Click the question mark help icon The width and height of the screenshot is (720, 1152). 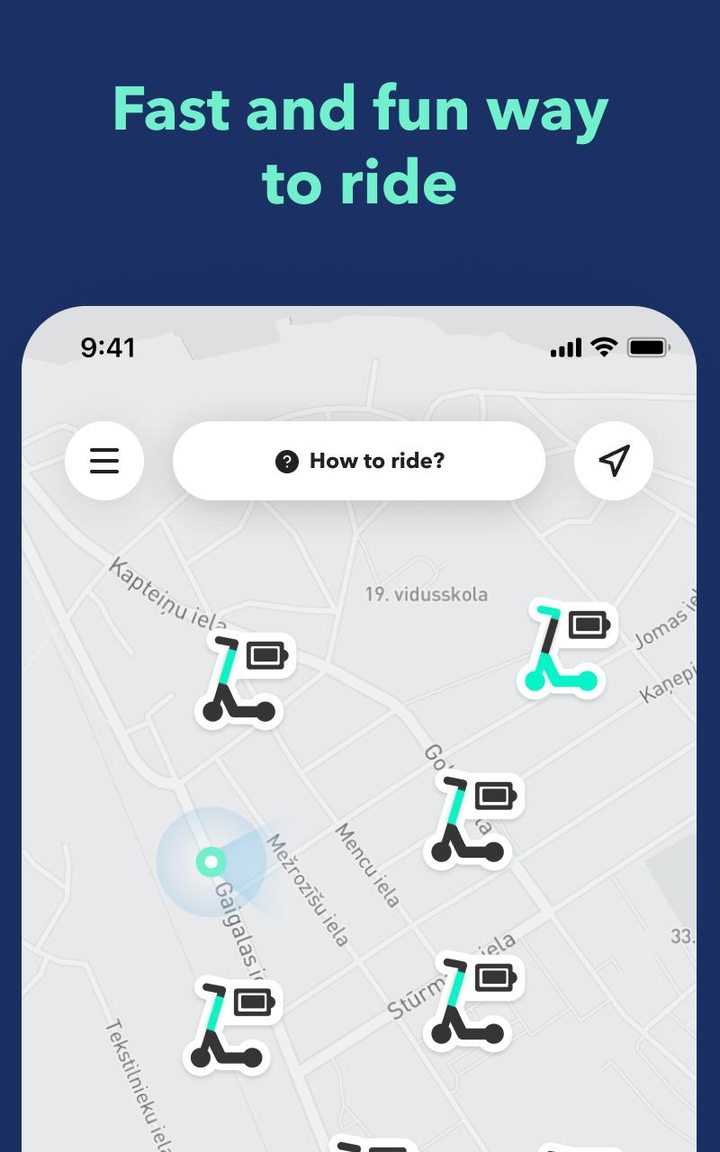coord(288,460)
